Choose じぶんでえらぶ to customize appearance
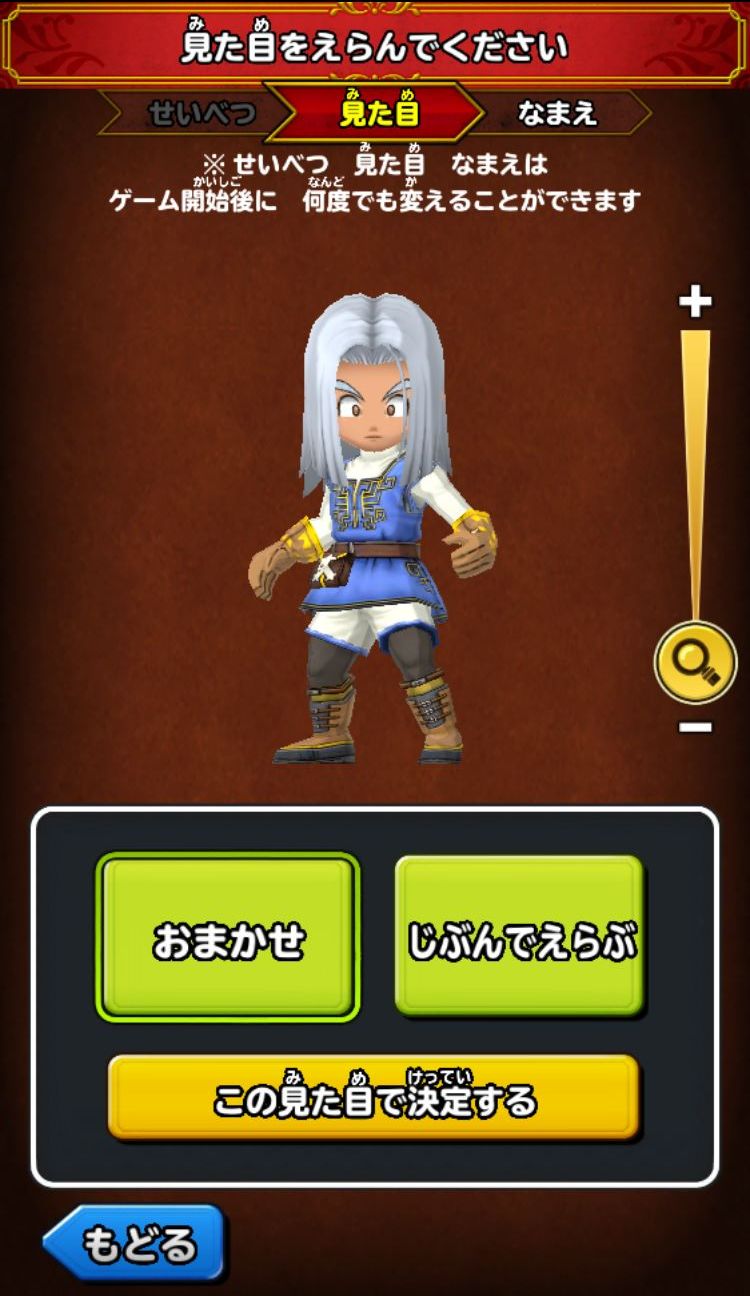Viewport: 750px width, 1296px height. click(520, 937)
